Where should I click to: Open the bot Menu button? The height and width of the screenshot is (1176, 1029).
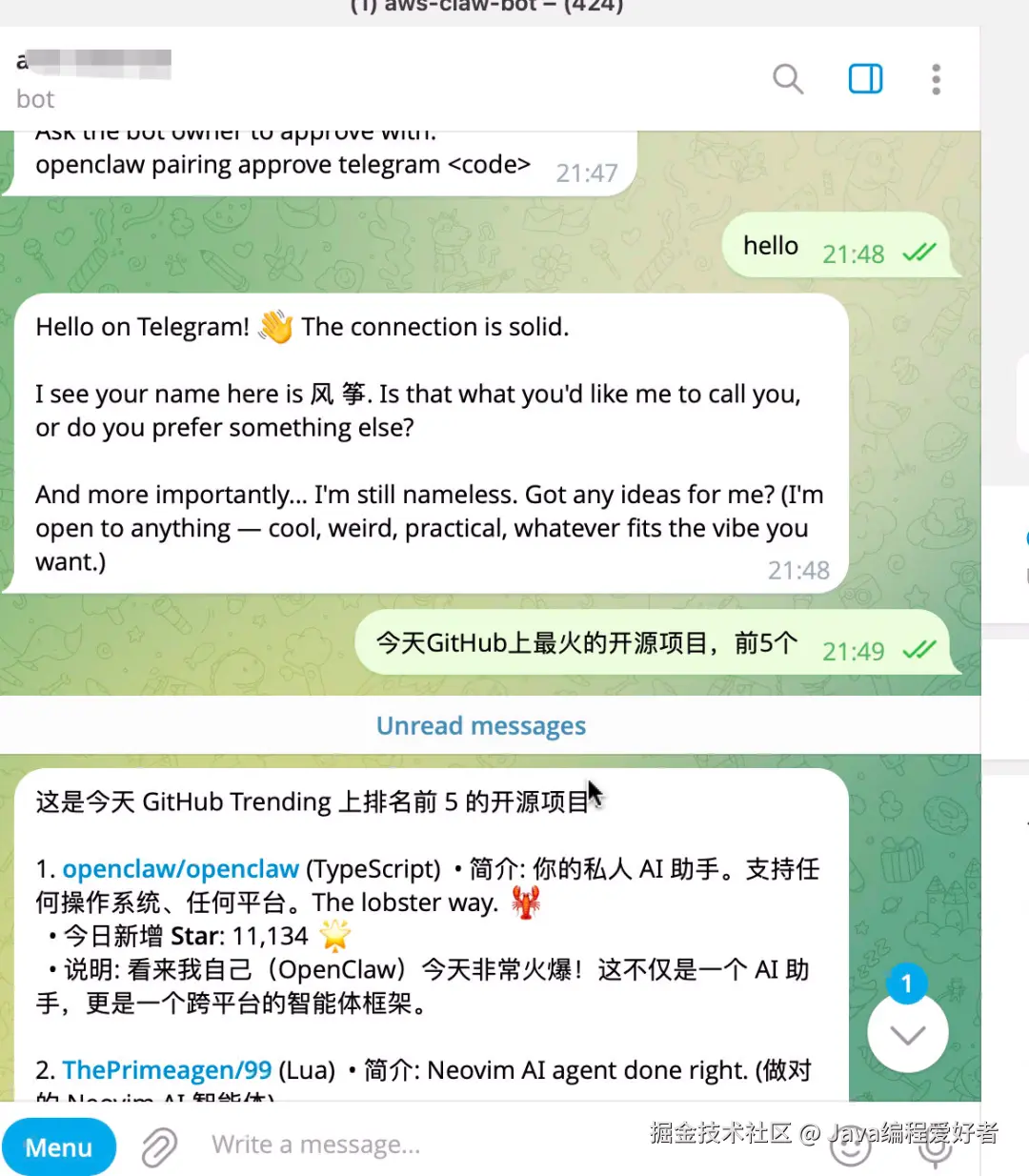pos(59,1146)
